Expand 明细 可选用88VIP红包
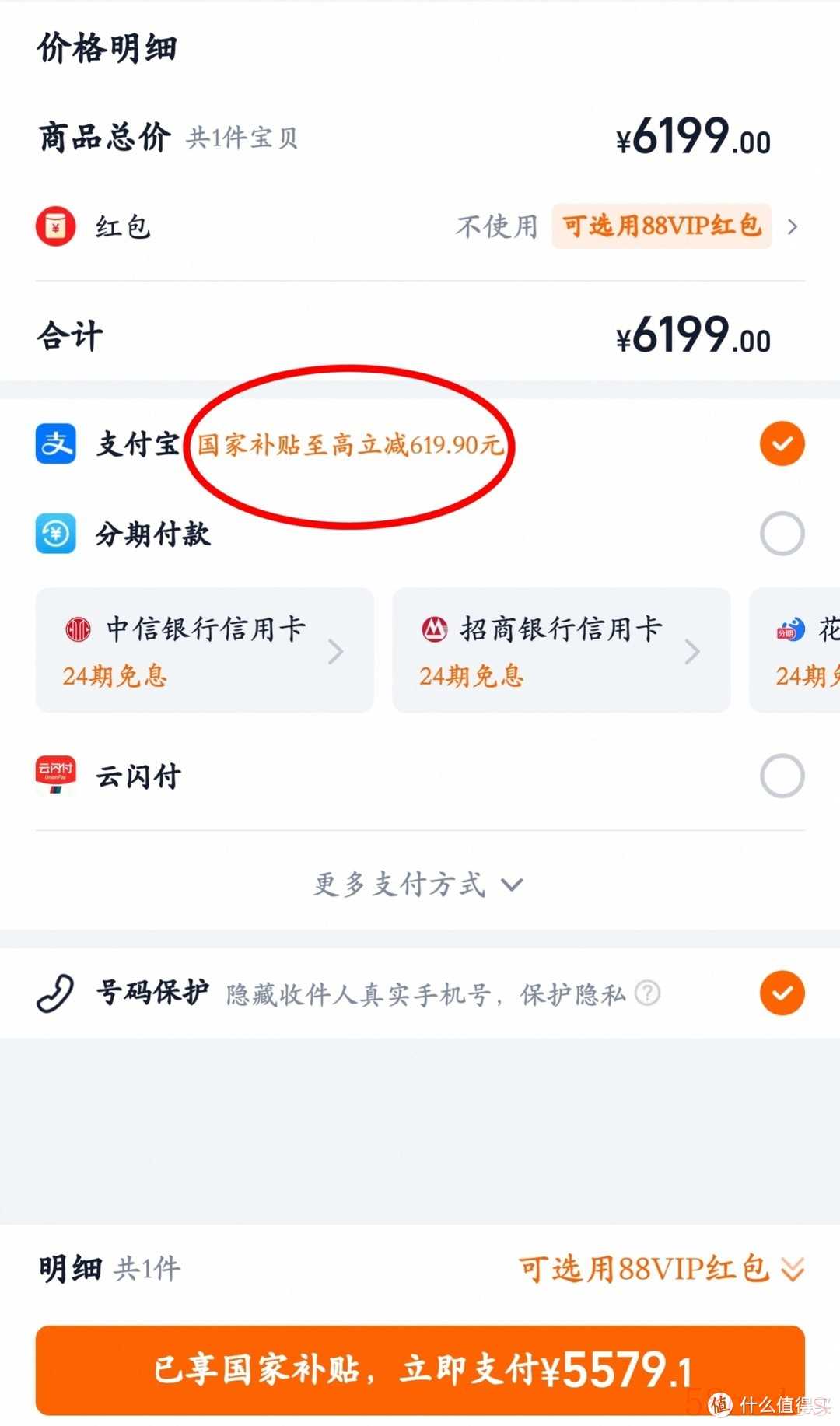 [661, 1269]
